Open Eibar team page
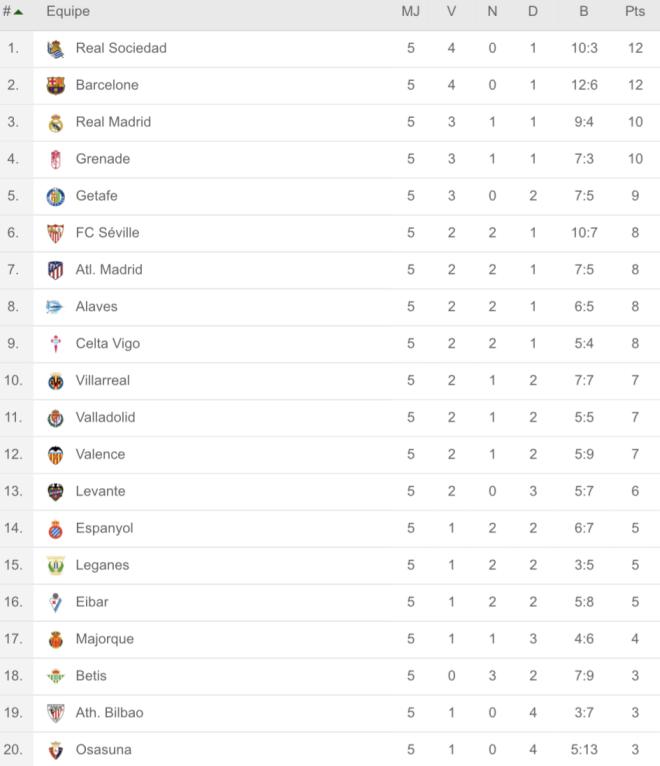 pos(92,603)
